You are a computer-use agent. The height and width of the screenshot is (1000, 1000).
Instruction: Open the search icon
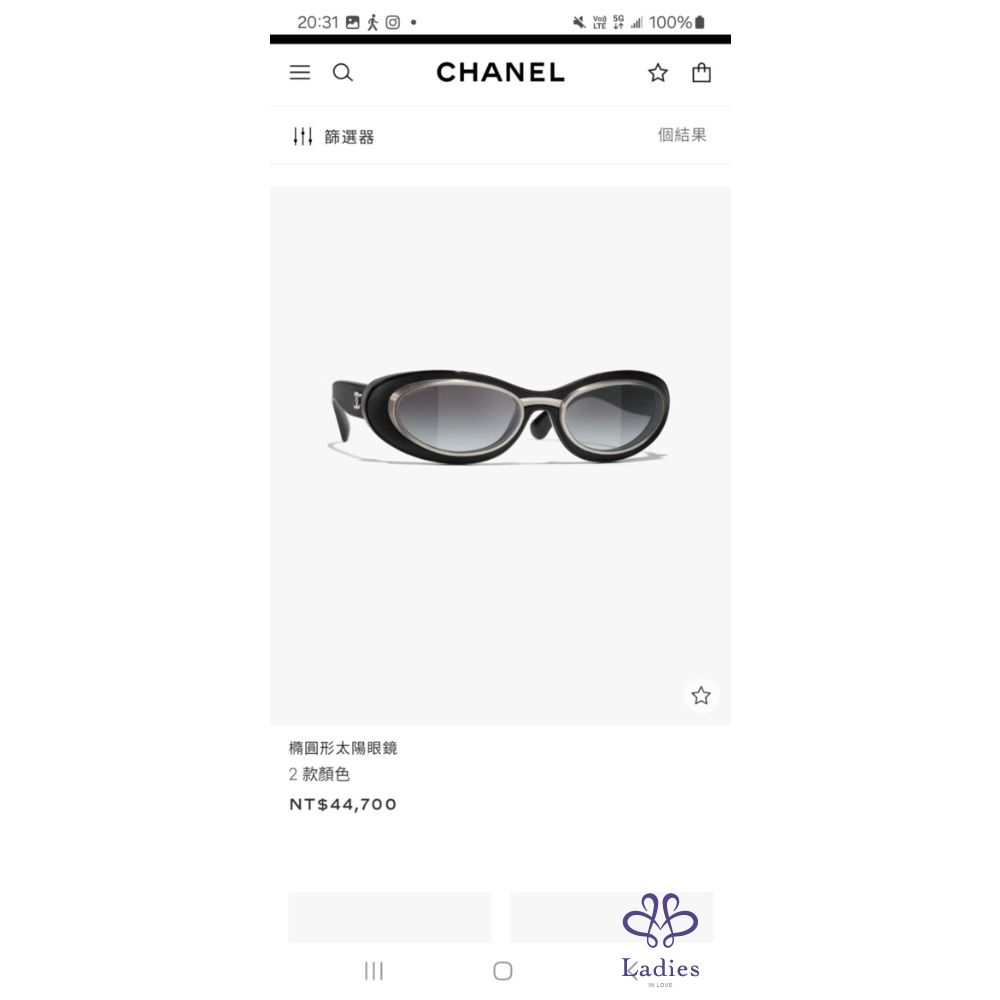pos(343,72)
